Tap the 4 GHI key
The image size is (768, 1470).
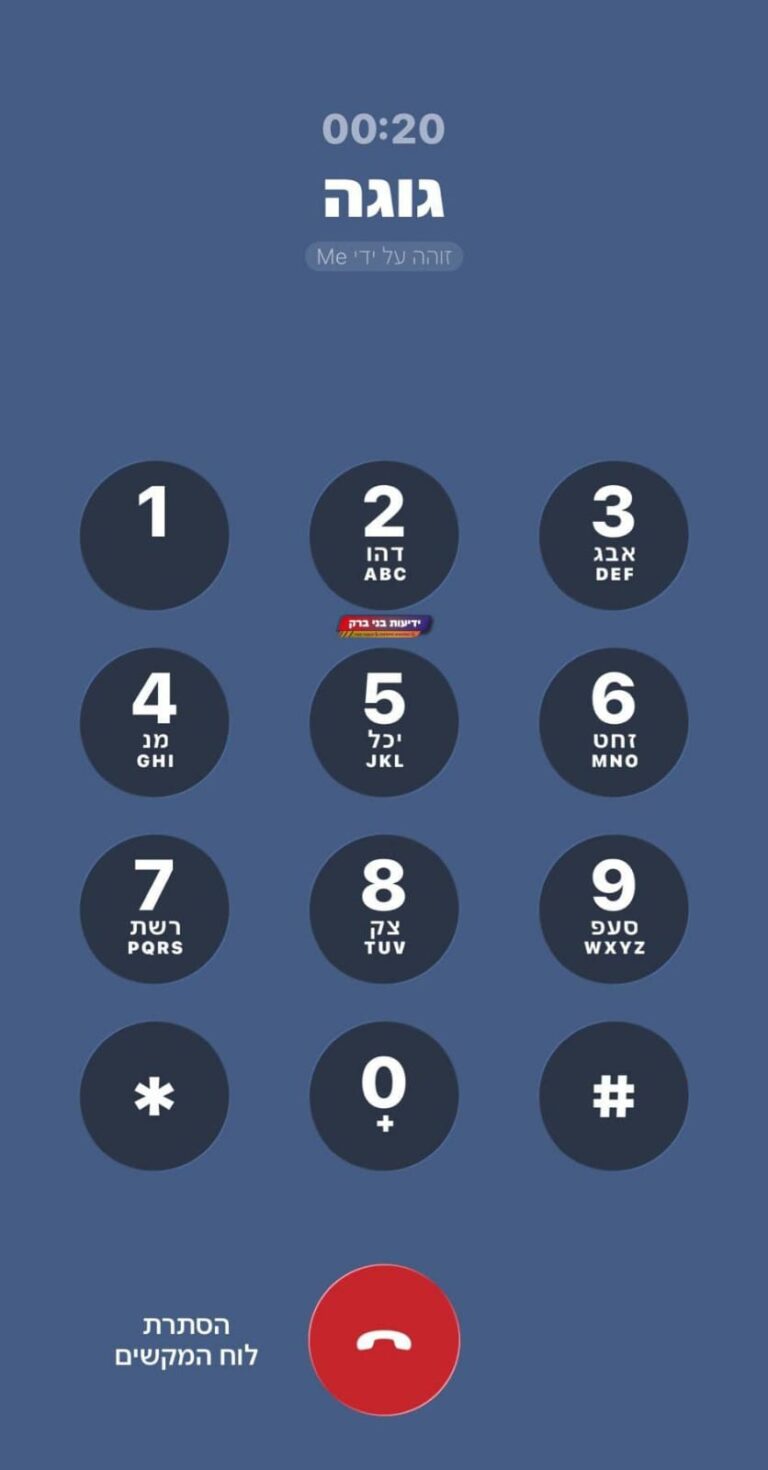pyautogui.click(x=154, y=722)
